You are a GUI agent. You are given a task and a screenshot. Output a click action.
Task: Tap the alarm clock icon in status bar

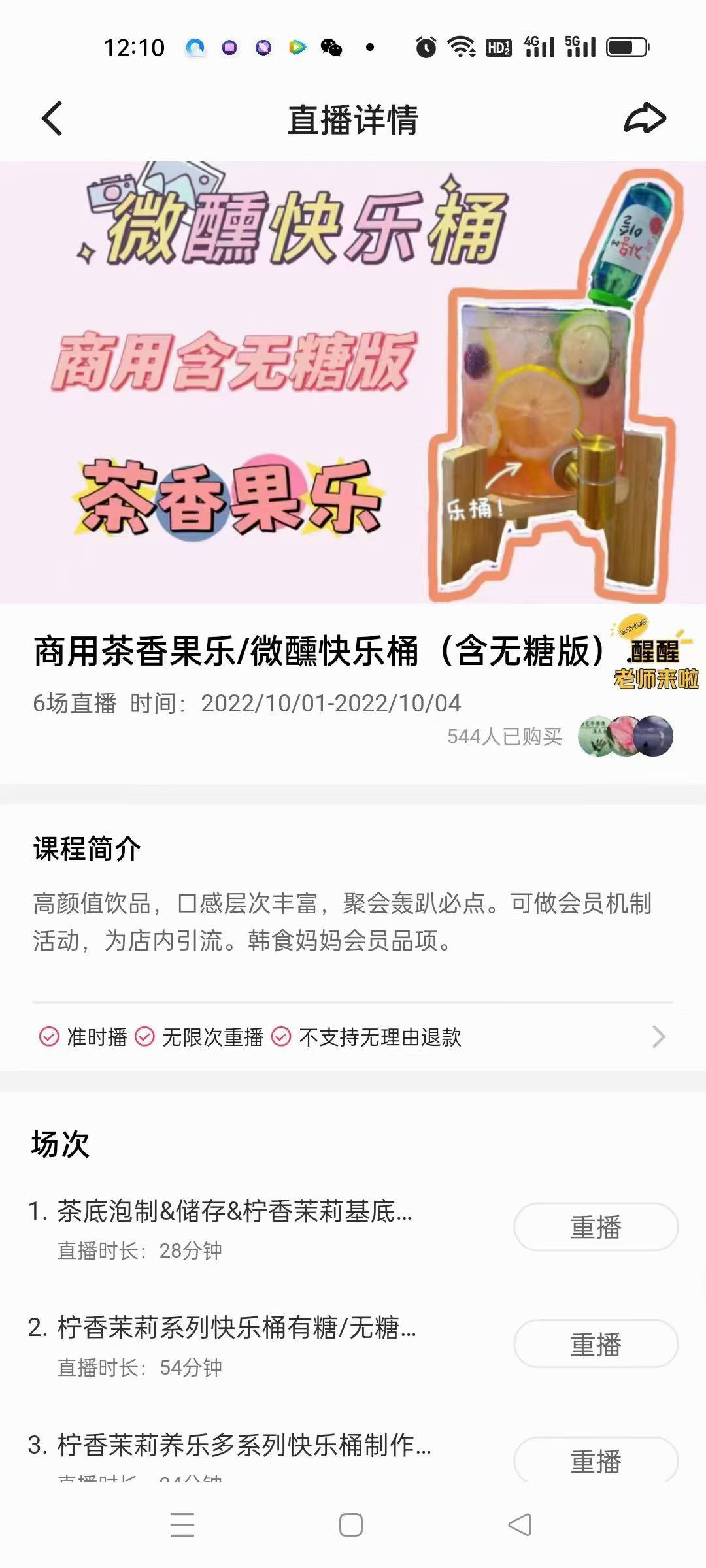424,47
